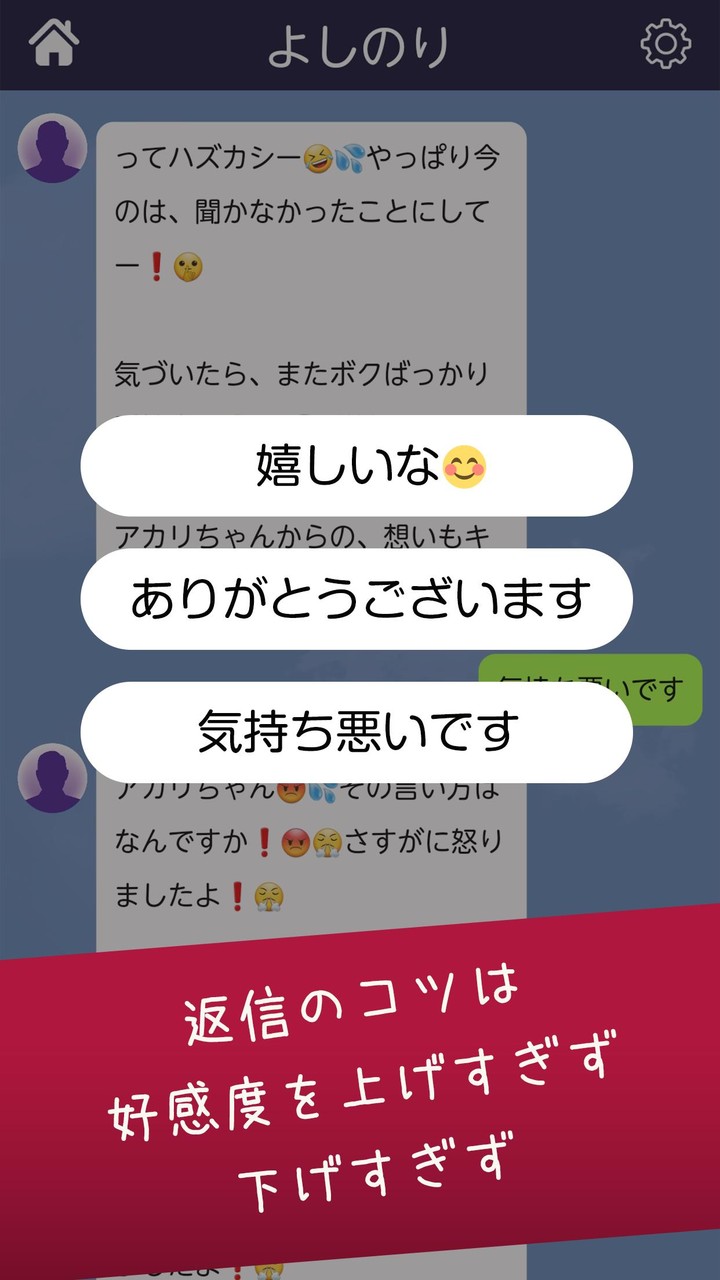Click the home icon in the header
Image resolution: width=720 pixels, height=1280 pixels.
pyautogui.click(x=54, y=40)
